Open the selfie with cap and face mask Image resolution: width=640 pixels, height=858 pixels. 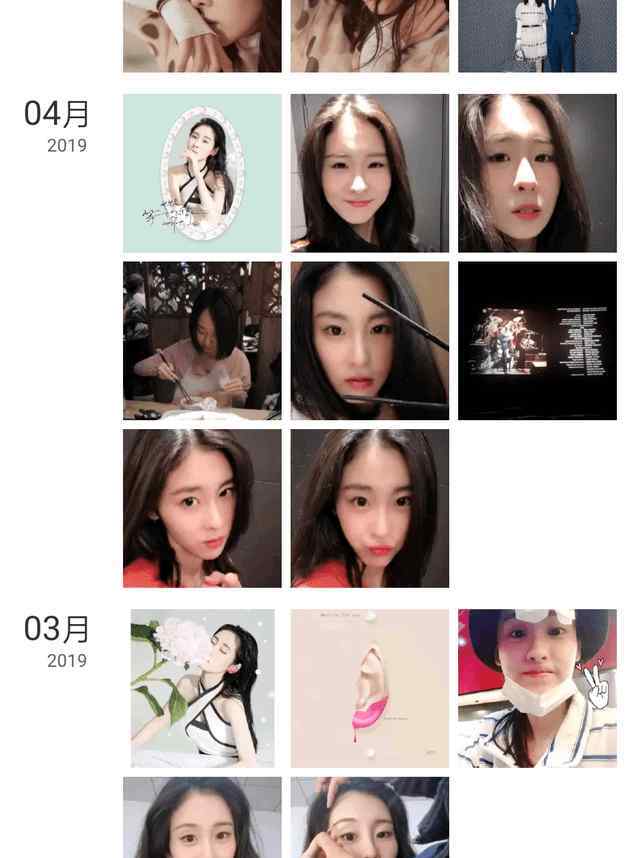click(537, 688)
